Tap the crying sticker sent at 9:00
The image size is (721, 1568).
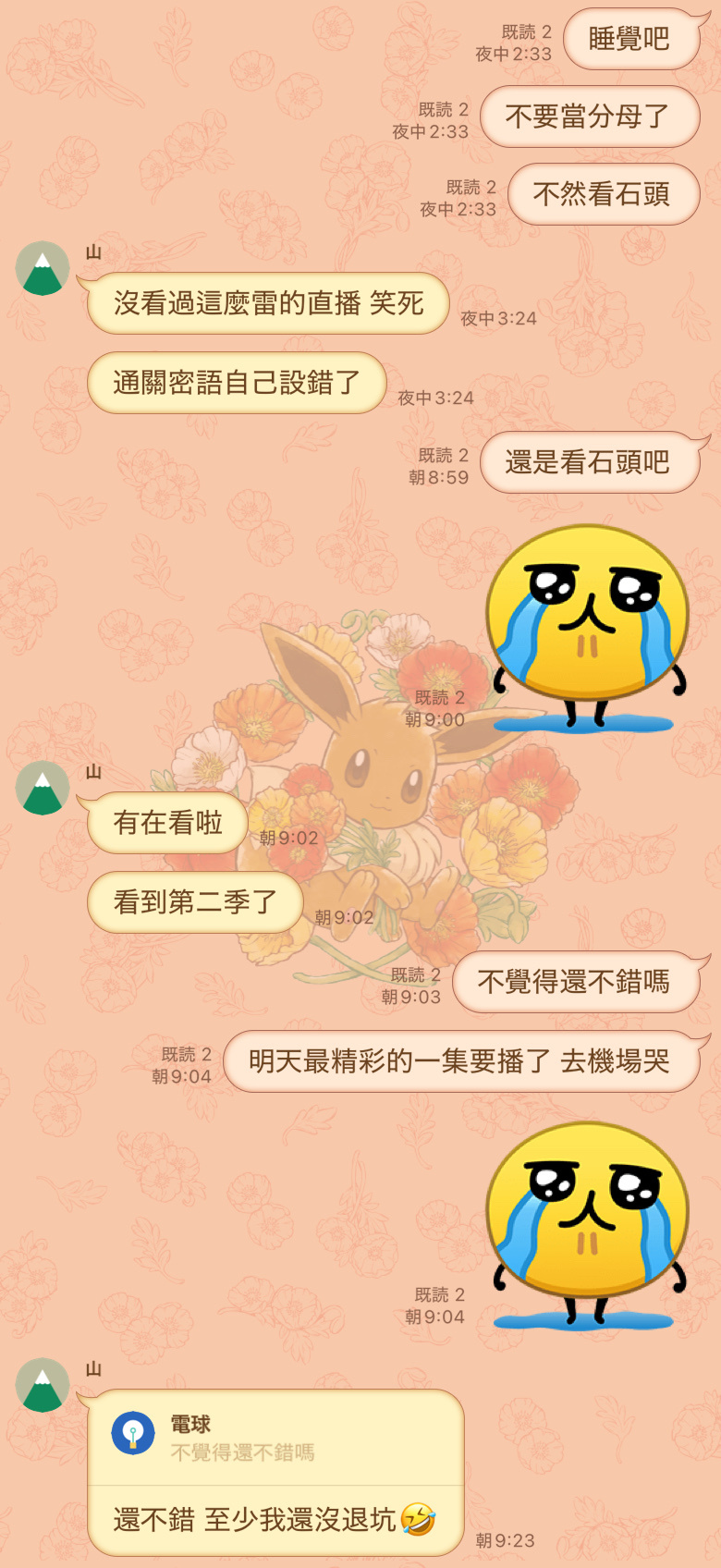(587, 629)
